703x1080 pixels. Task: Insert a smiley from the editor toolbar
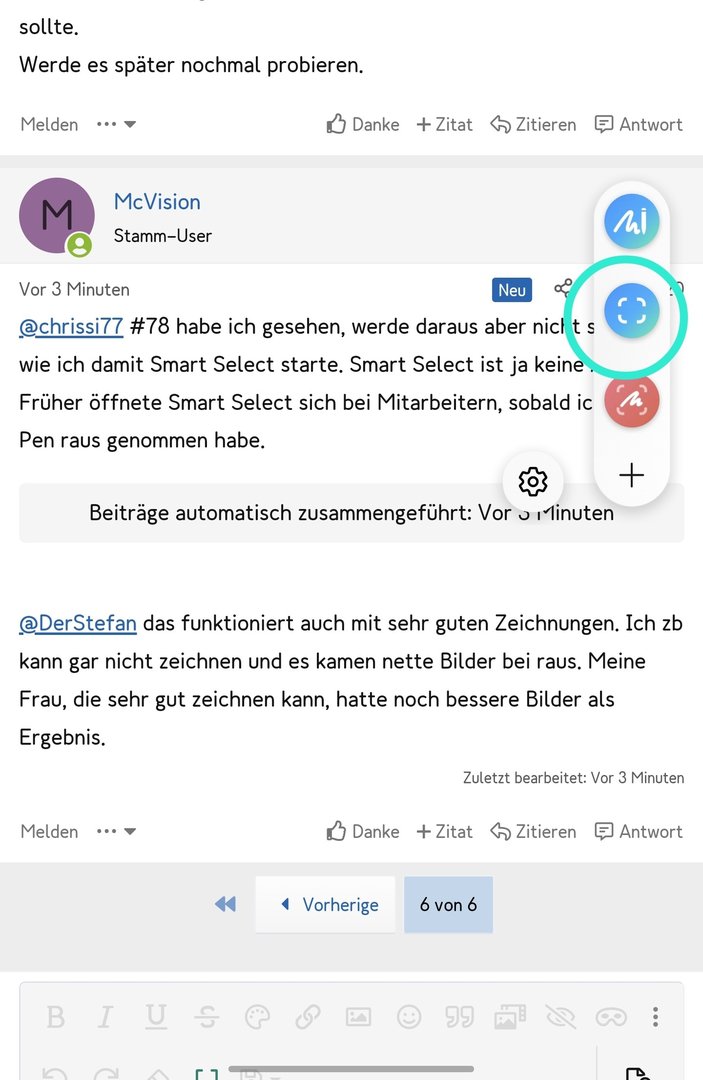(x=409, y=1018)
